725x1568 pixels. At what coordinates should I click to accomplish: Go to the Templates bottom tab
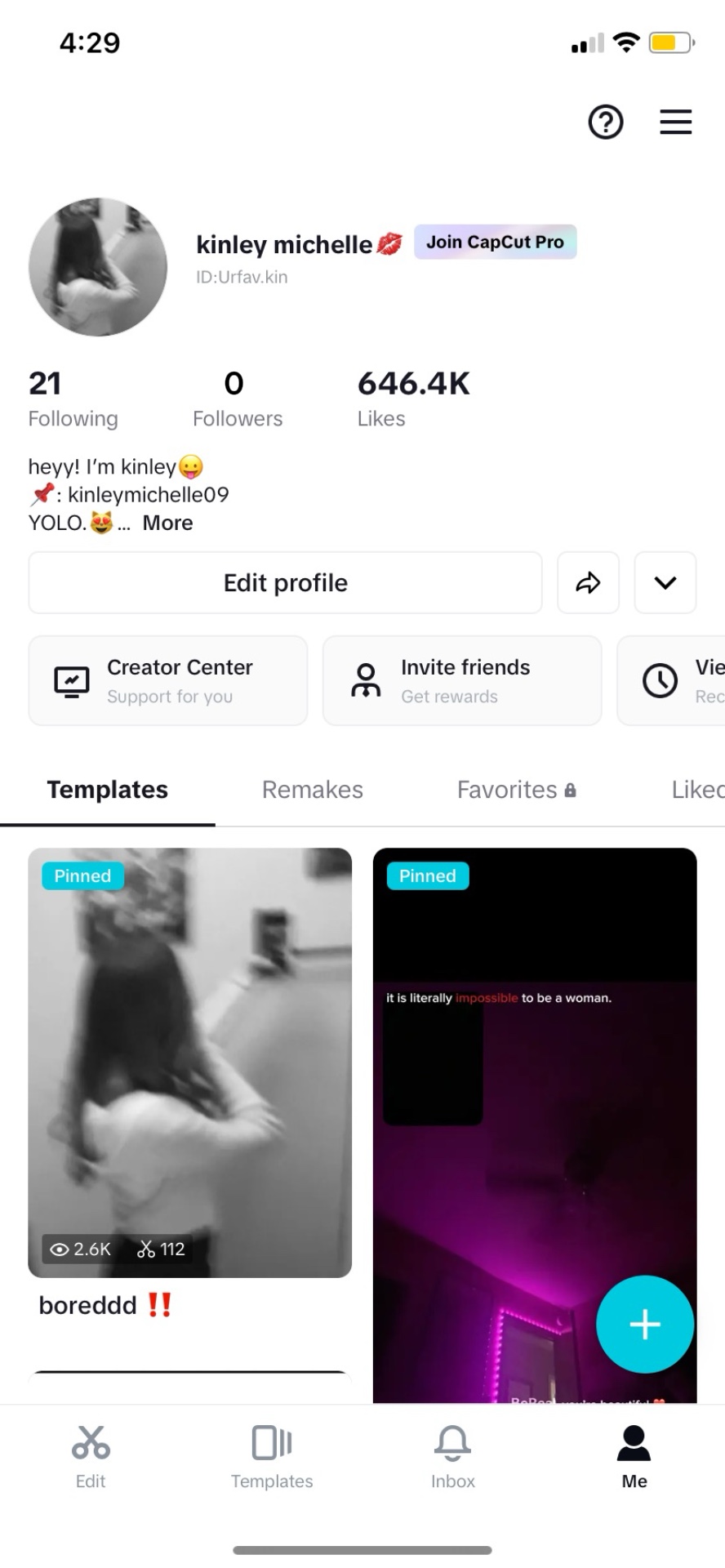(272, 1457)
